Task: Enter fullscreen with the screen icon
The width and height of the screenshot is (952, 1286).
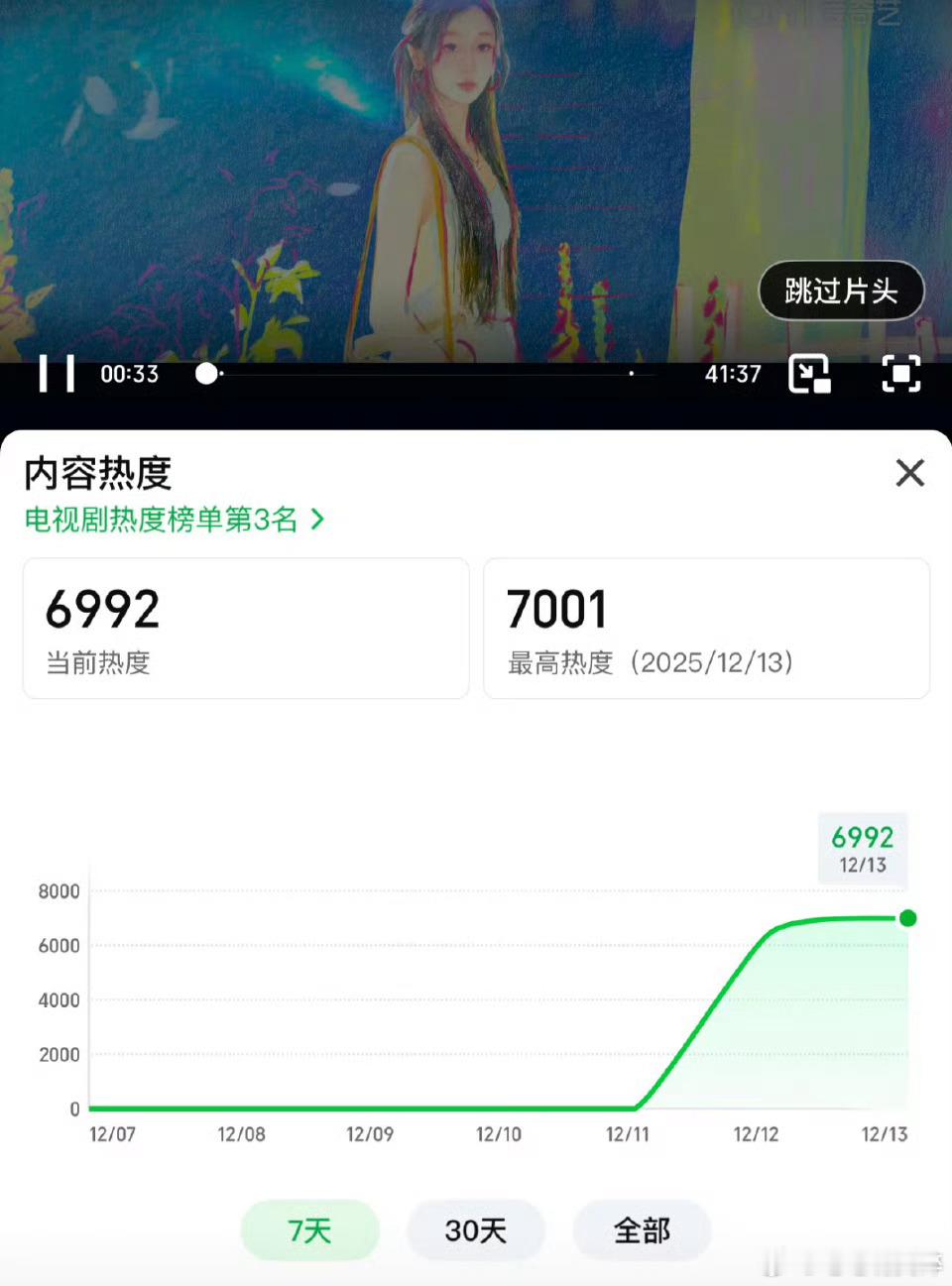Action: pyautogui.click(x=898, y=374)
